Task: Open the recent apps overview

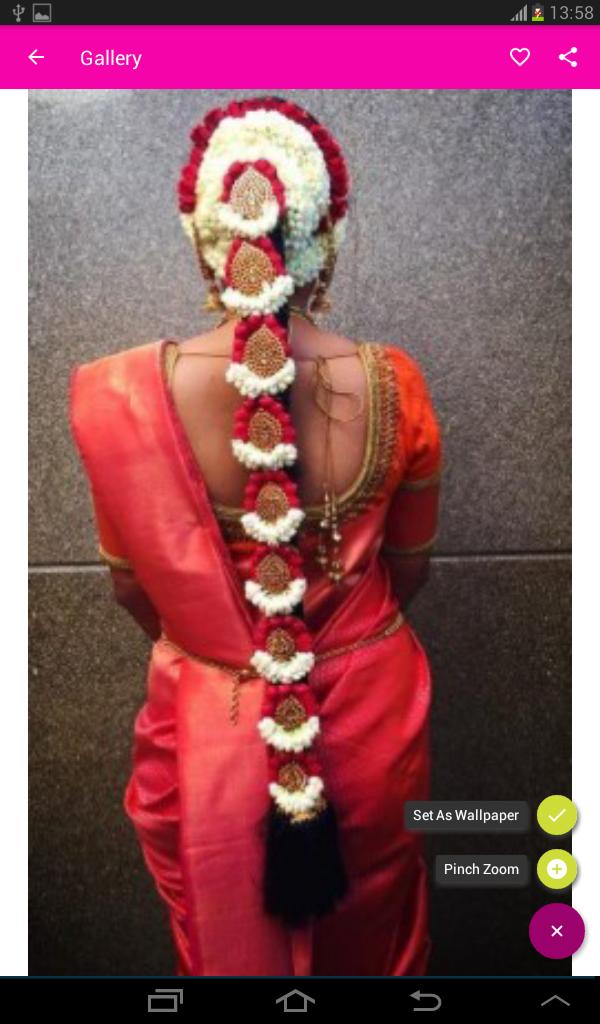Action: click(x=165, y=1000)
